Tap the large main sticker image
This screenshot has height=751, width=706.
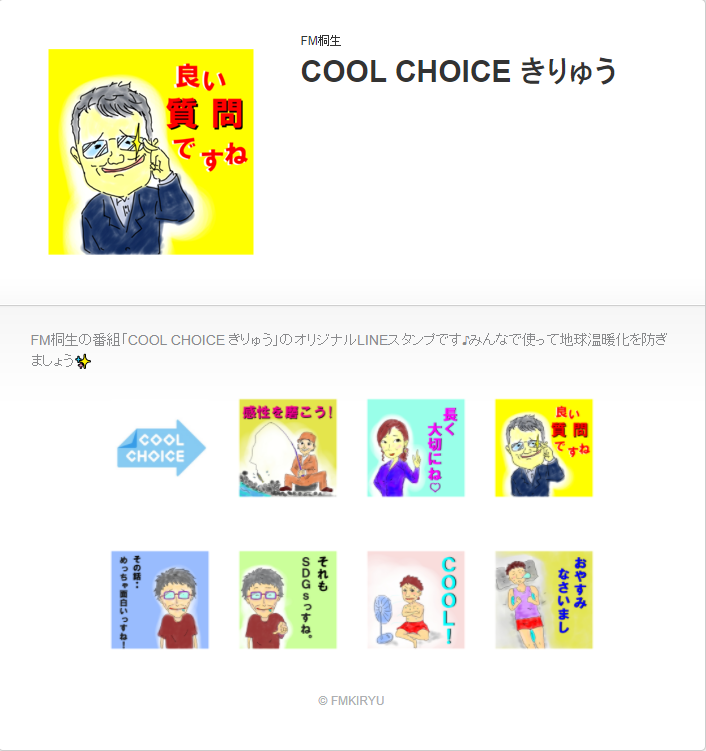pos(151,152)
